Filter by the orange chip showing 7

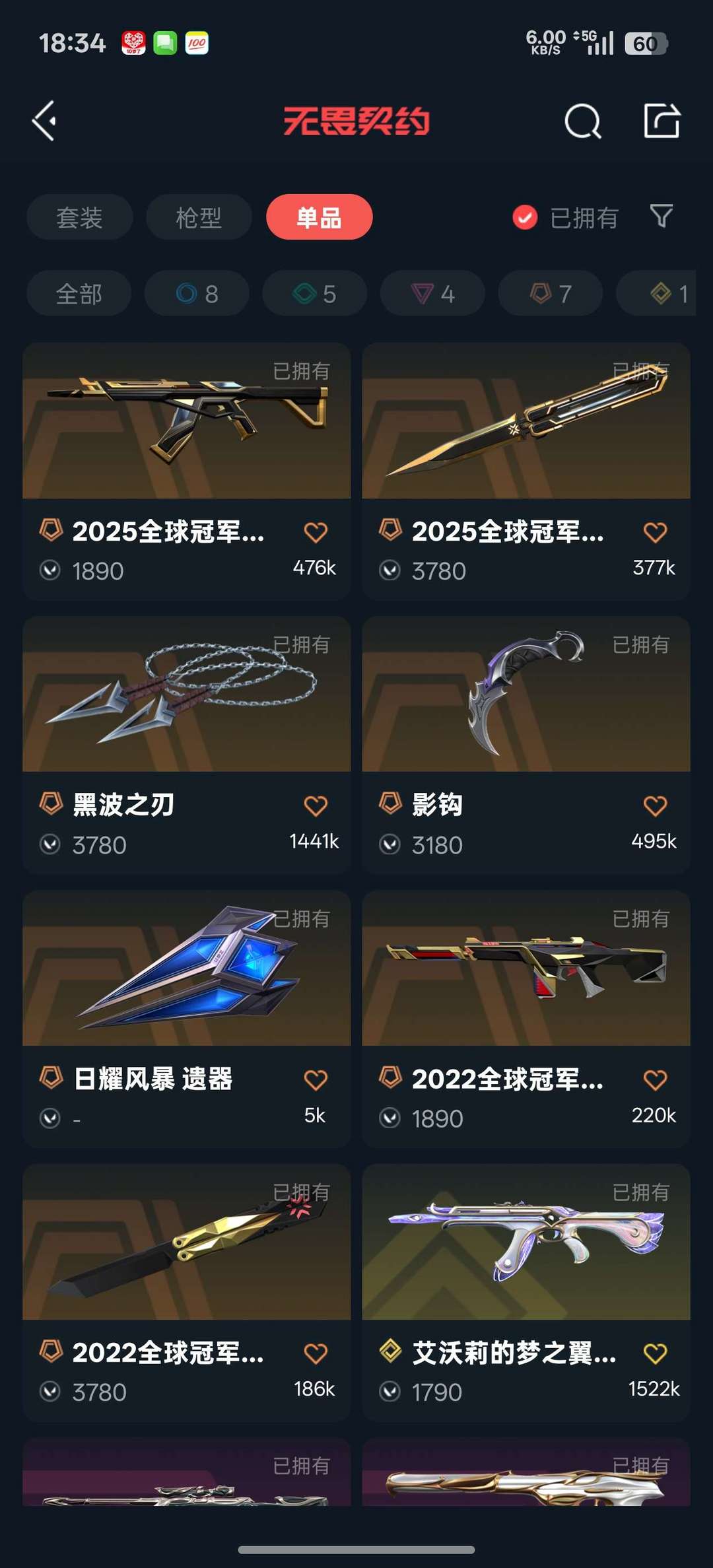pyautogui.click(x=550, y=294)
